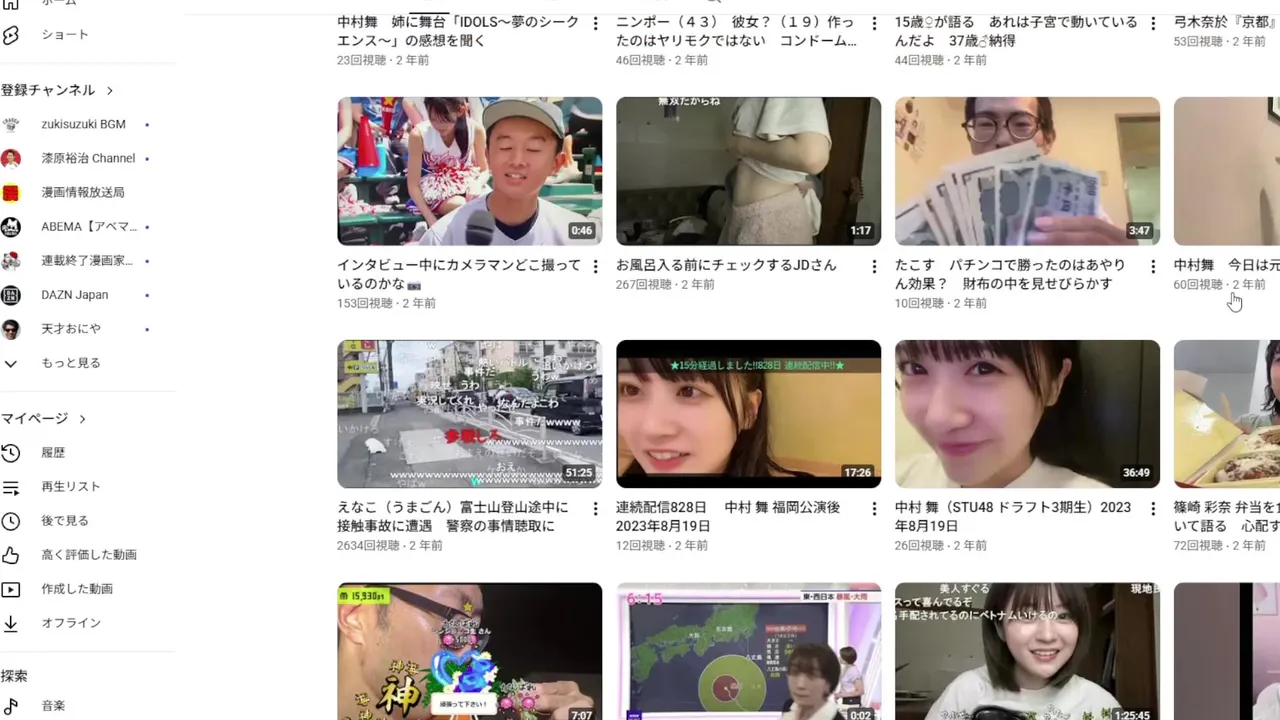Play the えなこ 富士山登山途中 video
The height and width of the screenshot is (720, 1280).
[469, 414]
